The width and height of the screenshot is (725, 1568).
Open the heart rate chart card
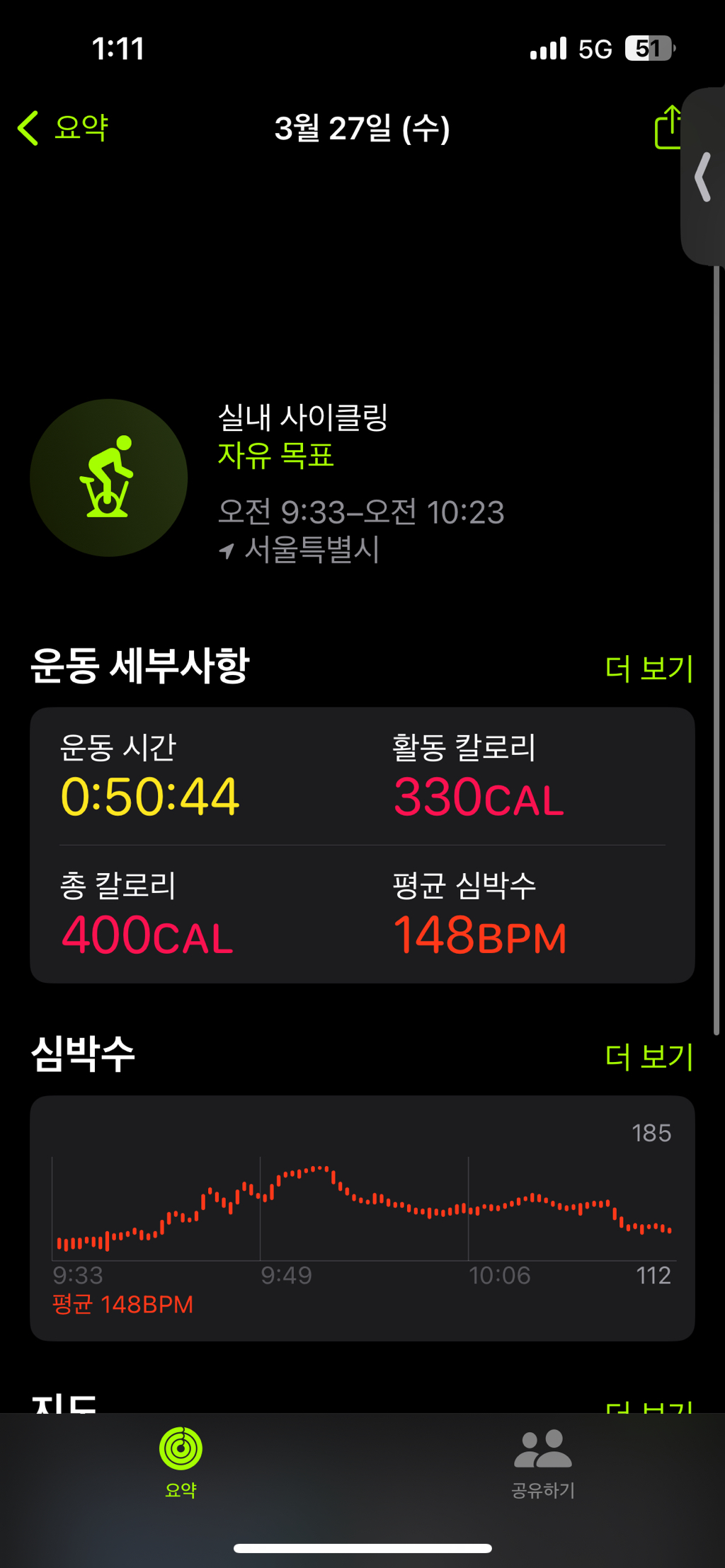tap(362, 1217)
